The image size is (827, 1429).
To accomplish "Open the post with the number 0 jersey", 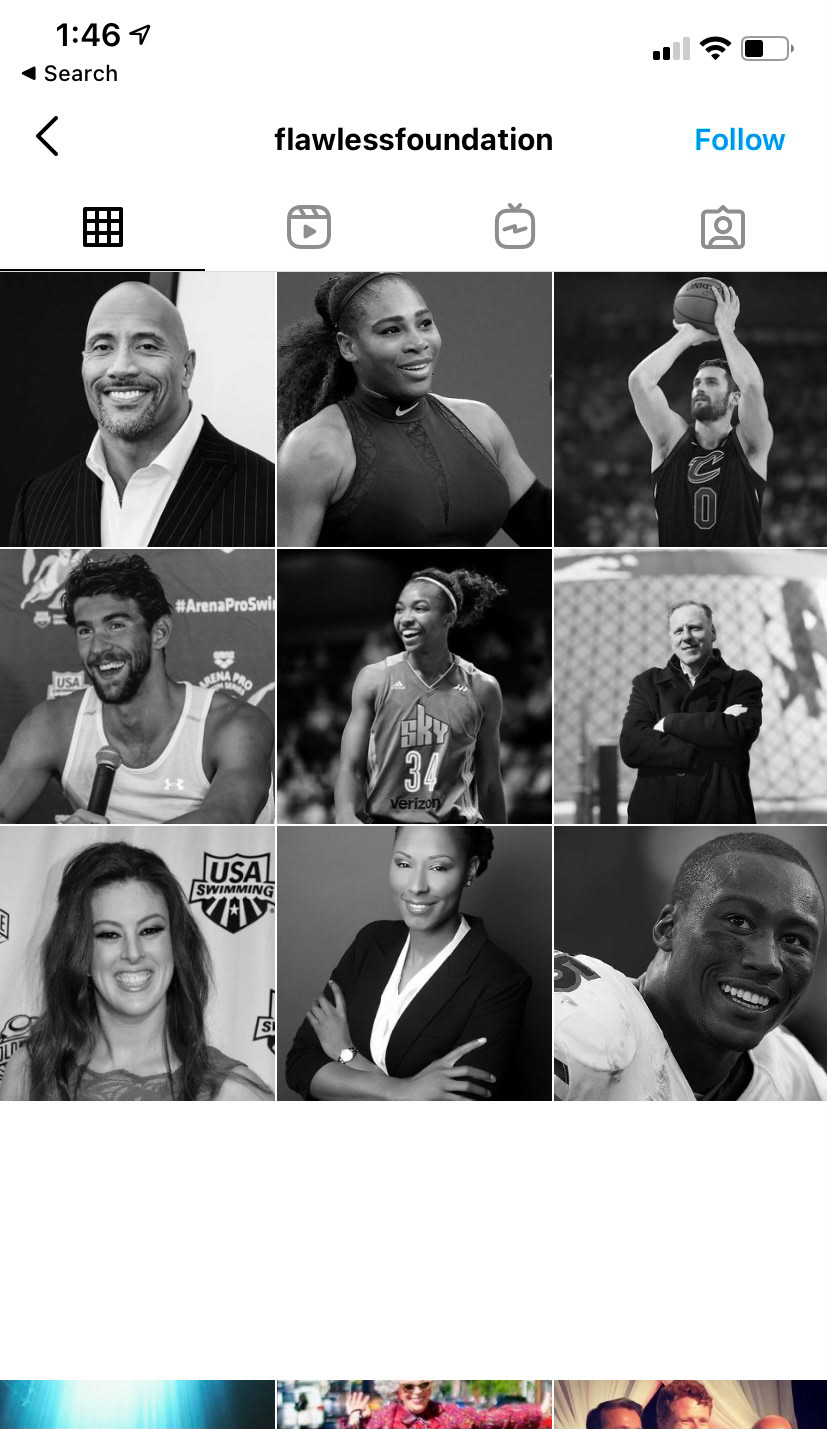I will 690,409.
